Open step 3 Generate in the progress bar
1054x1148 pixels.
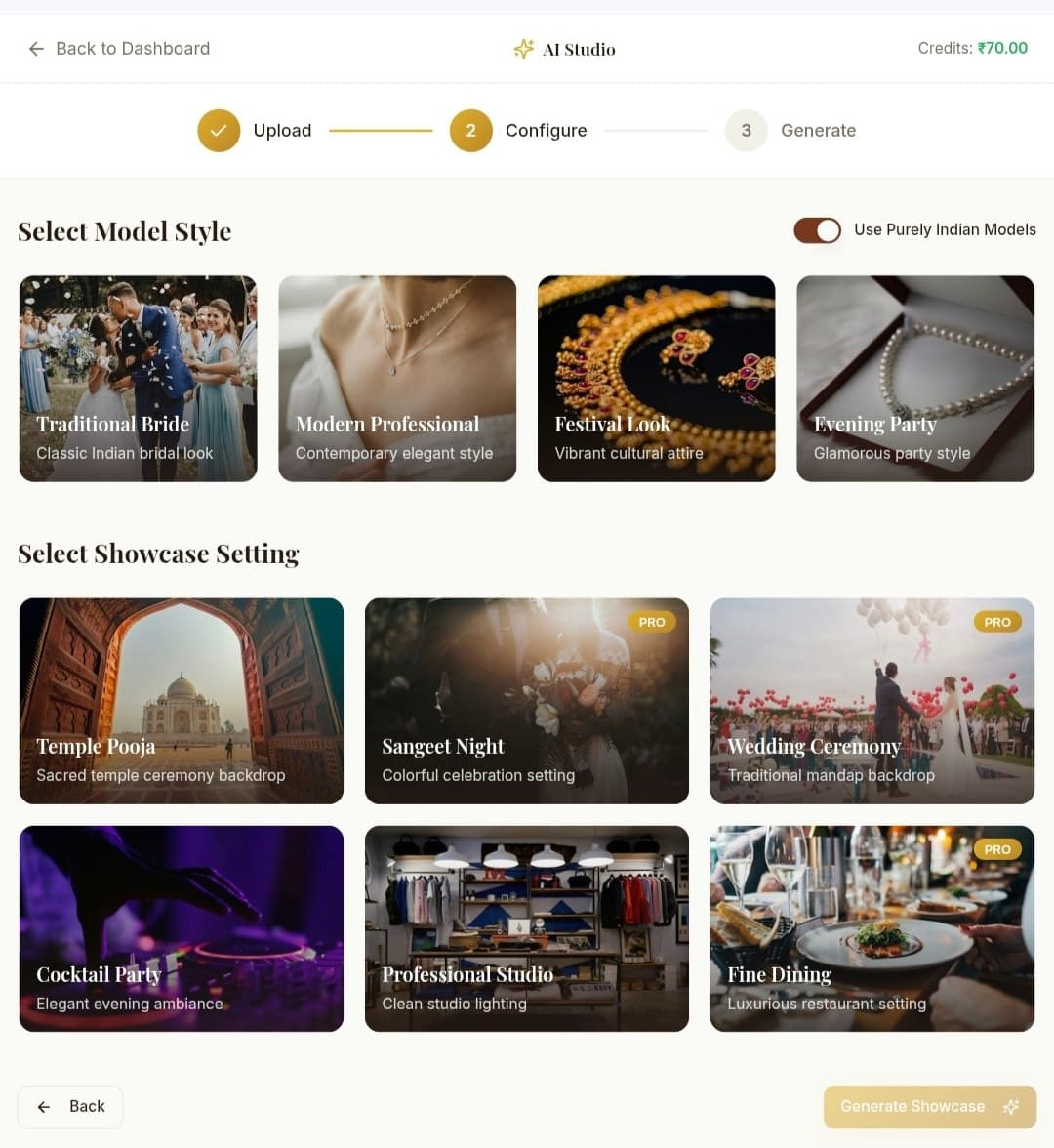(747, 130)
